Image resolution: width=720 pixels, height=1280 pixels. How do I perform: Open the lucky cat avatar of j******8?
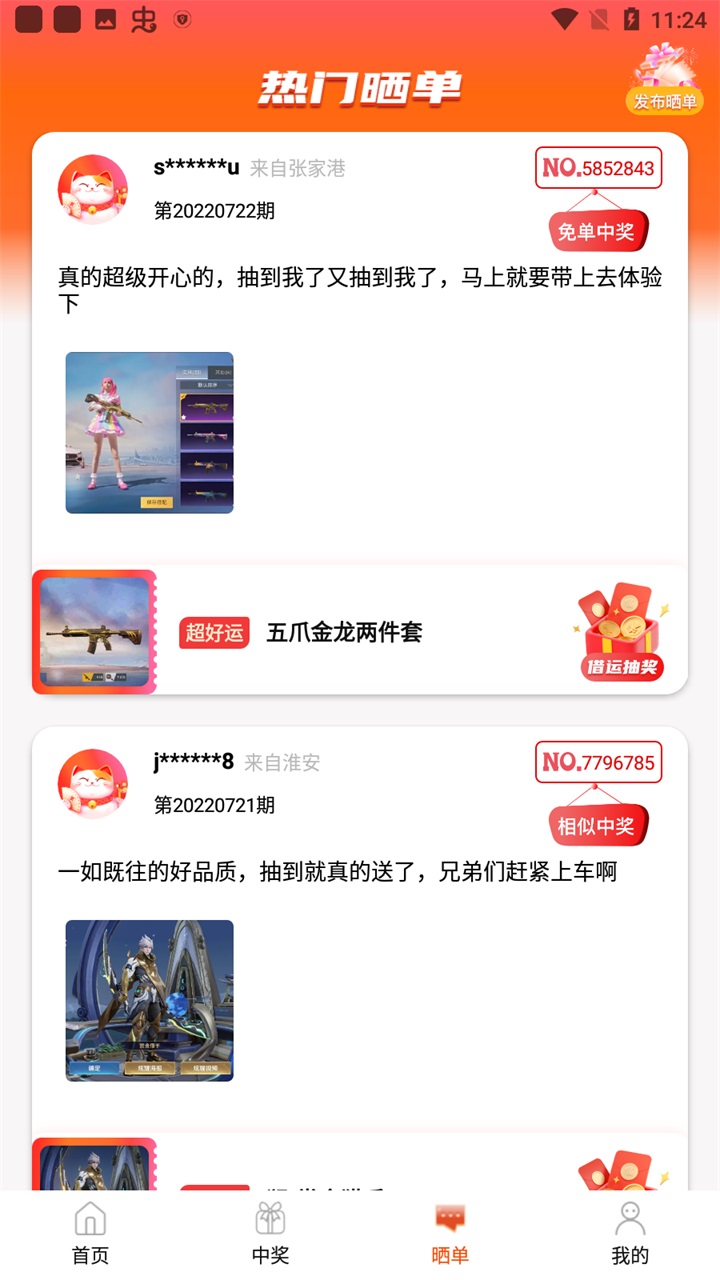pos(91,783)
